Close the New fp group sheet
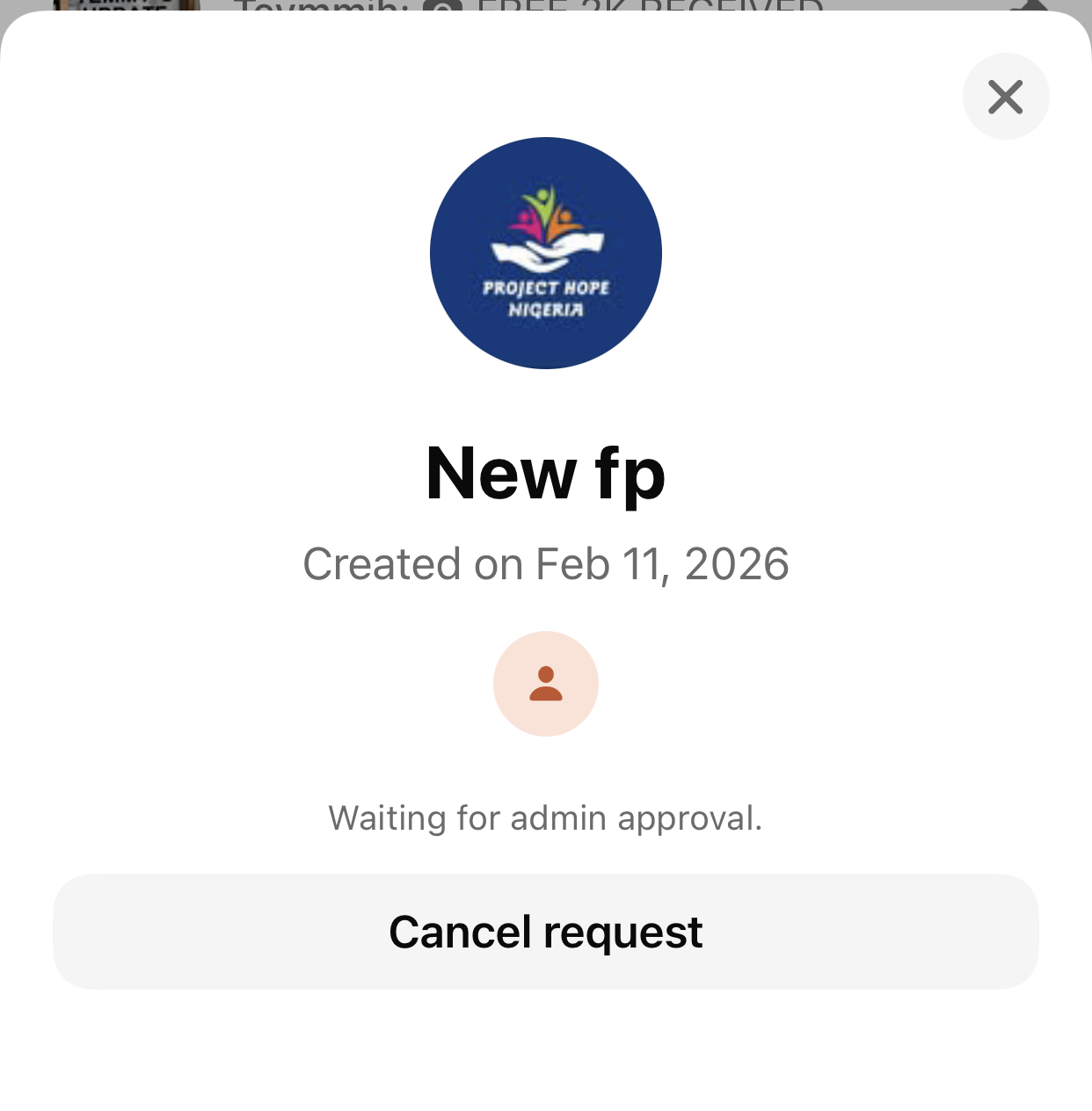The image size is (1092, 1111). pos(1005,97)
